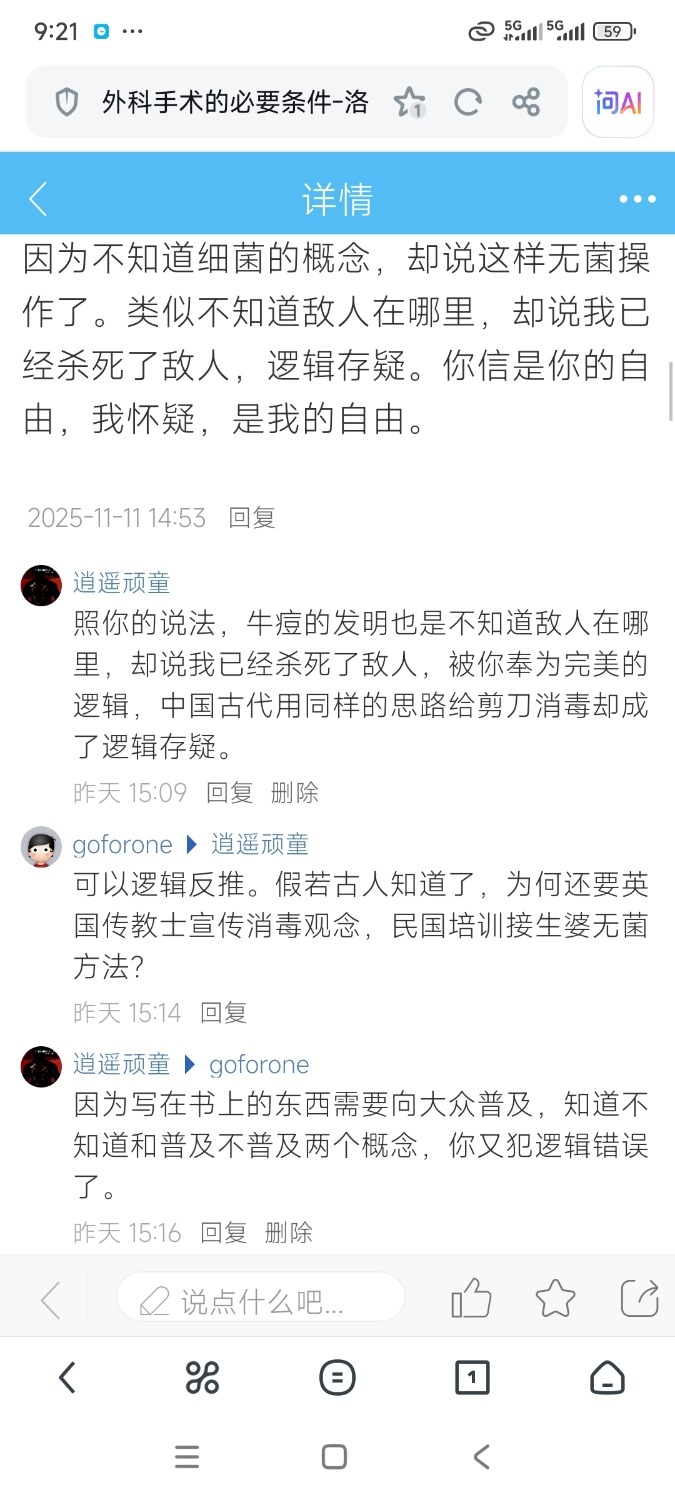Reload the page from address bar

pyautogui.click(x=467, y=102)
